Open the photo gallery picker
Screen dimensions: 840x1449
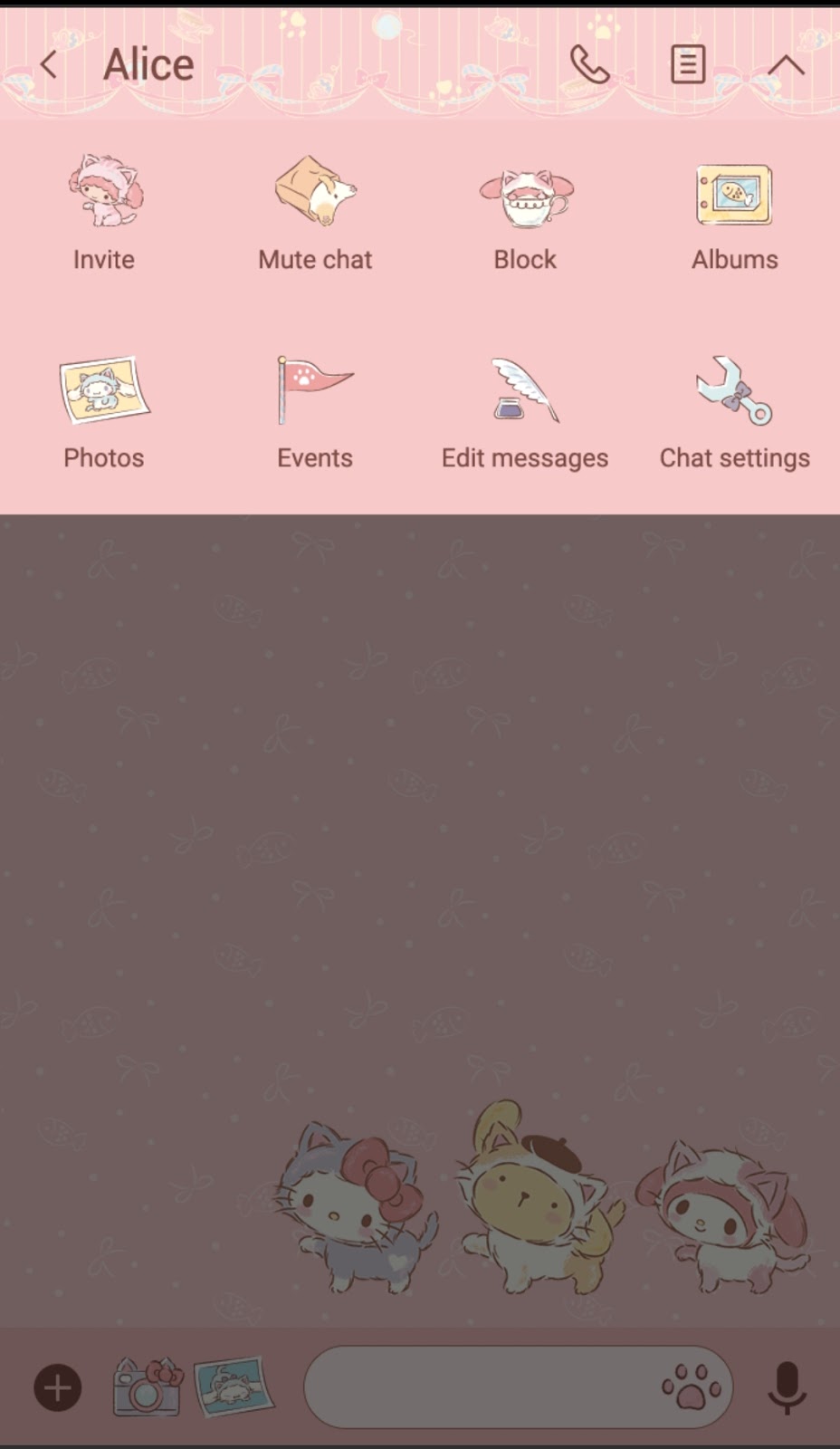[x=234, y=1387]
